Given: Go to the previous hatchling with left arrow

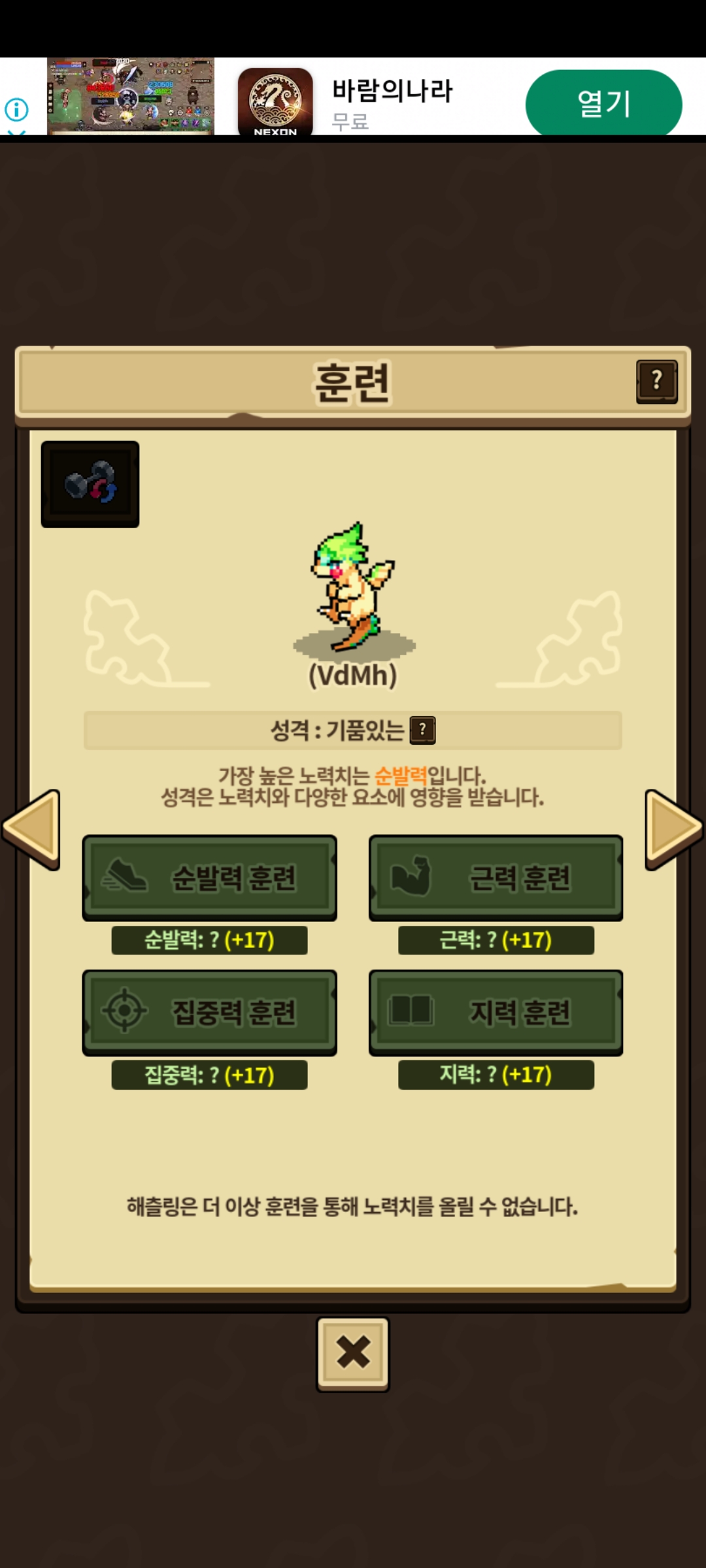Looking at the screenshot, I should click(31, 829).
